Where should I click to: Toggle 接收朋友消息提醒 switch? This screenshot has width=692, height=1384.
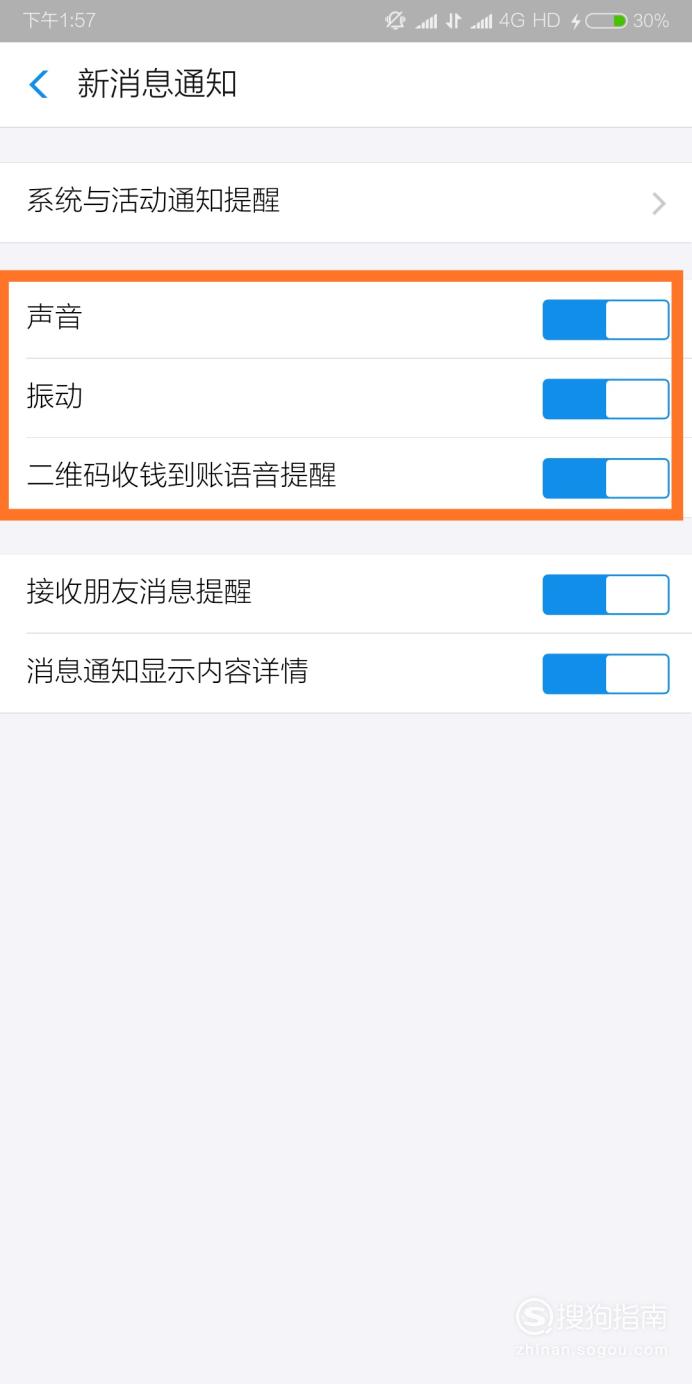click(606, 594)
